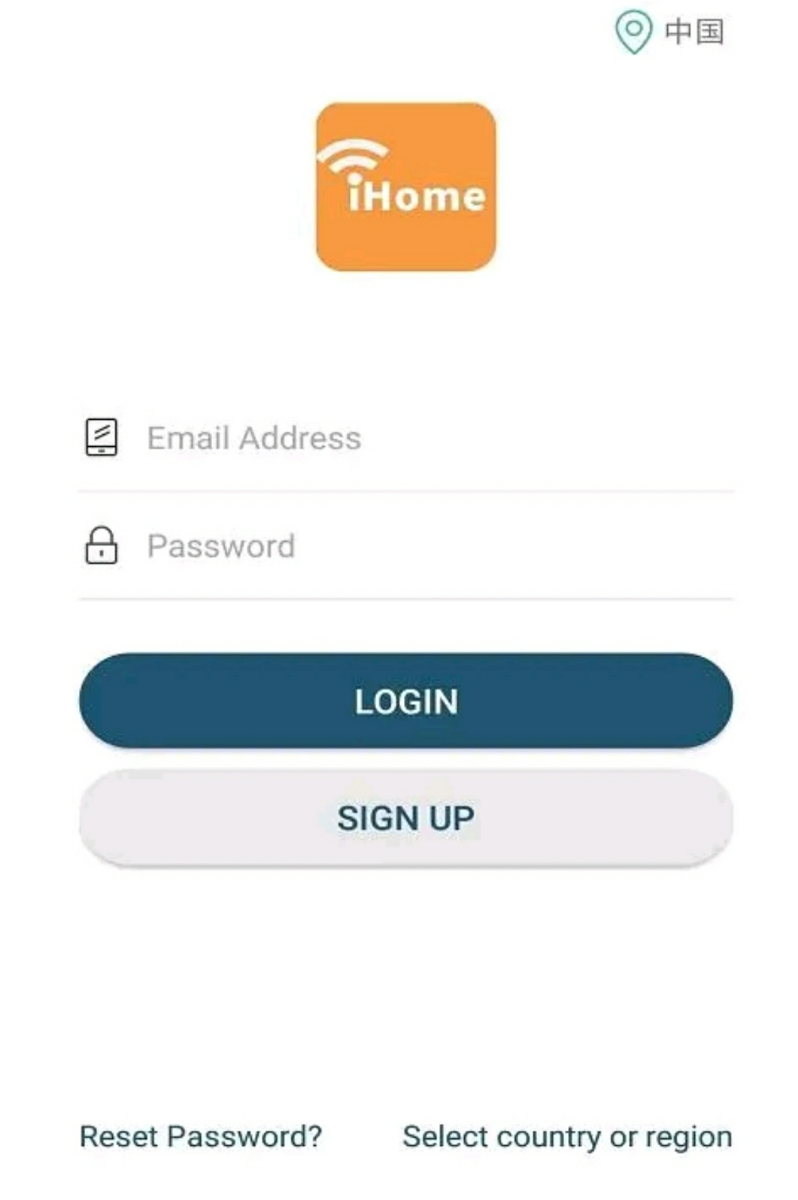This screenshot has height=1200, width=798.
Task: Choose SIGN UP to create account
Action: pyautogui.click(x=406, y=818)
